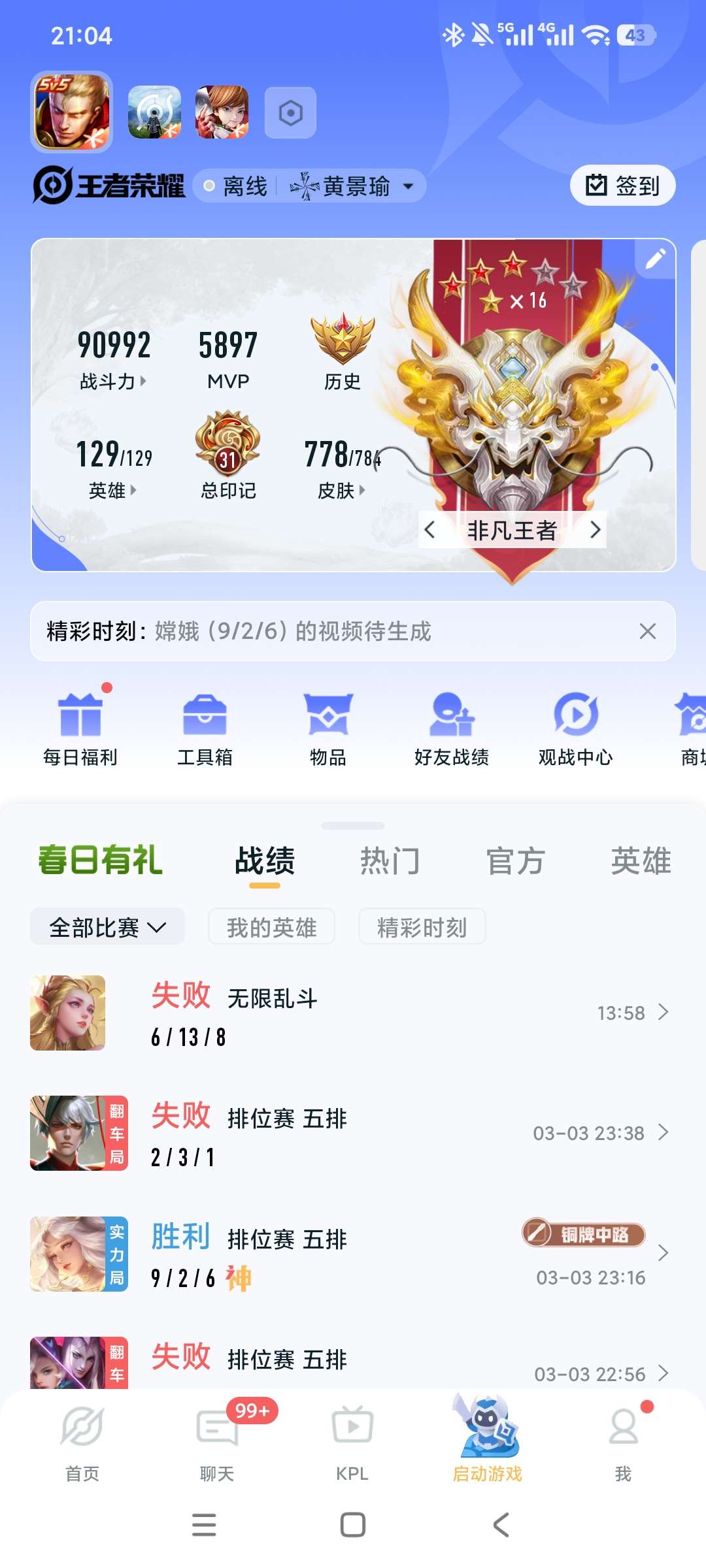Tap the 签到 check-in button

(622, 186)
